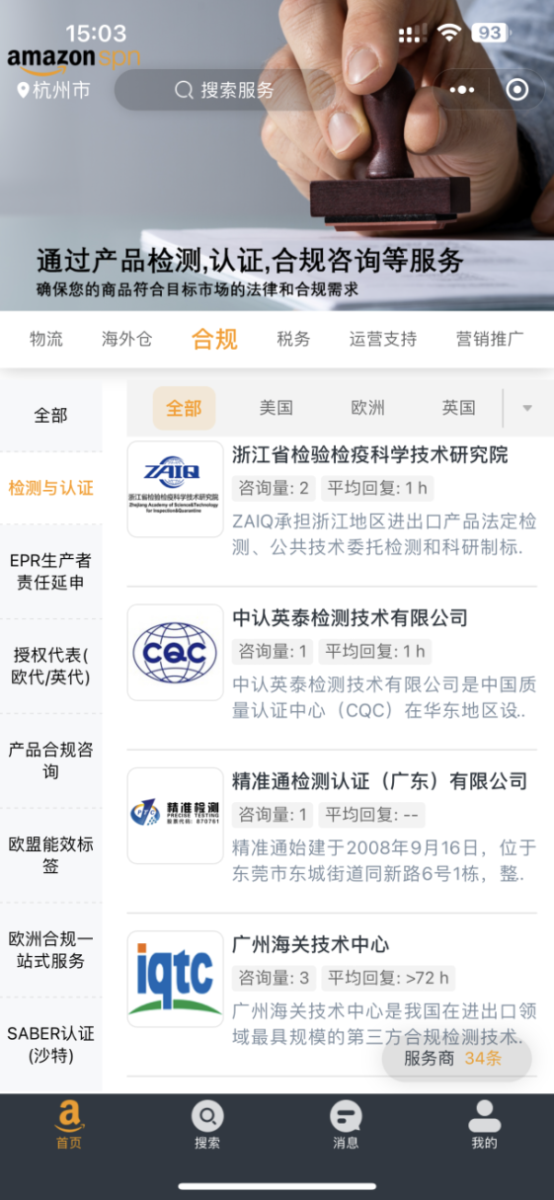Image resolution: width=554 pixels, height=1200 pixels.
Task: Filter service providers by 美国
Action: point(276,408)
